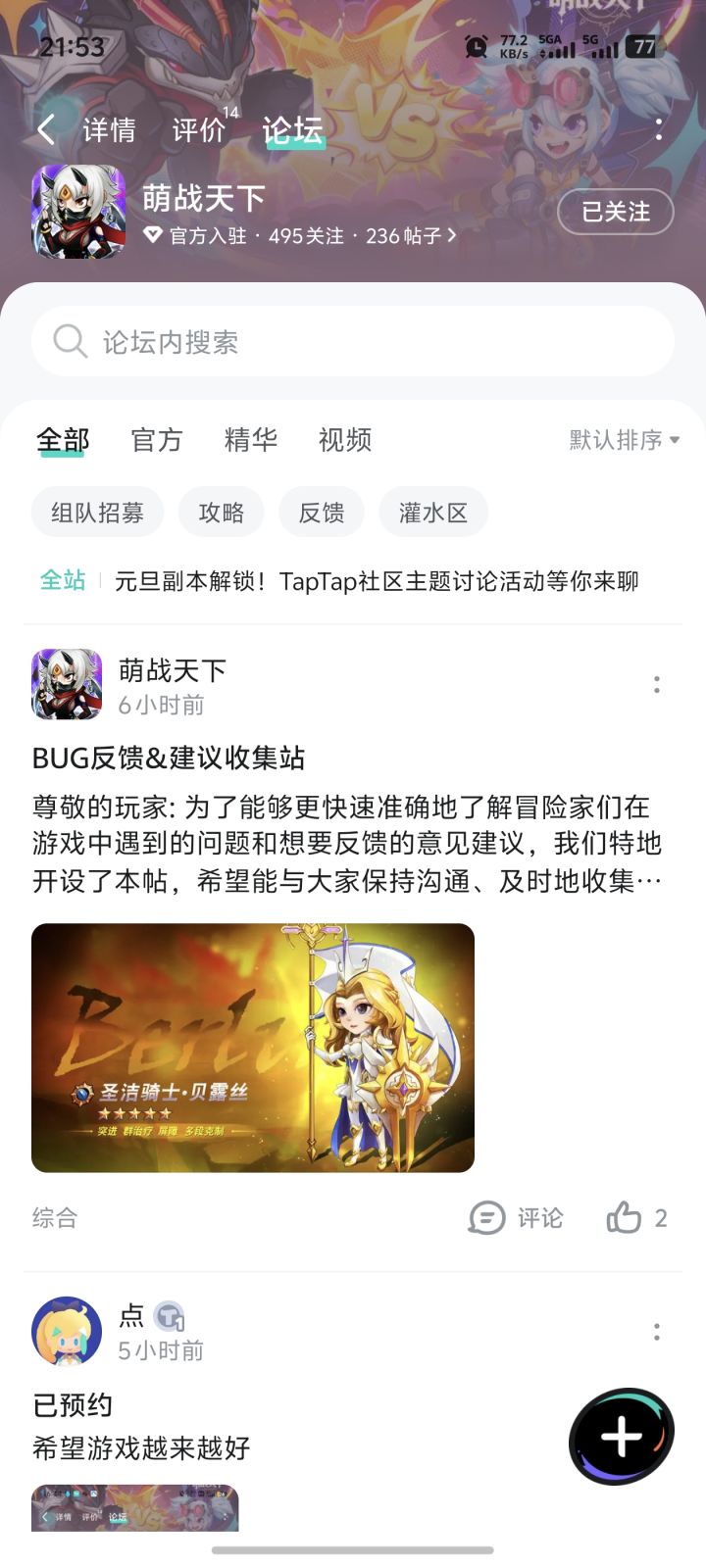Open the comment section of the BUG feedback post
The image size is (706, 1568).
coord(517,1218)
